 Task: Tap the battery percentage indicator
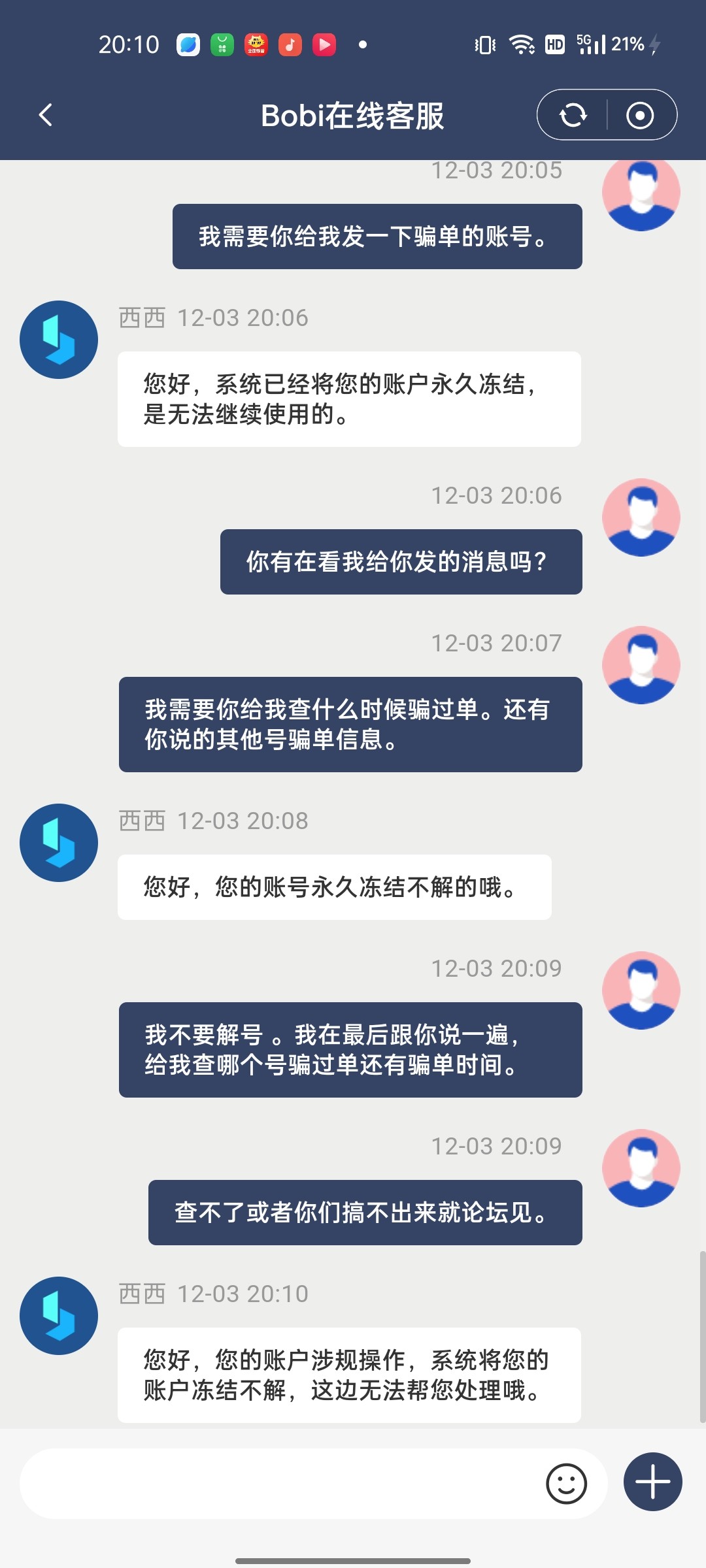(629, 44)
